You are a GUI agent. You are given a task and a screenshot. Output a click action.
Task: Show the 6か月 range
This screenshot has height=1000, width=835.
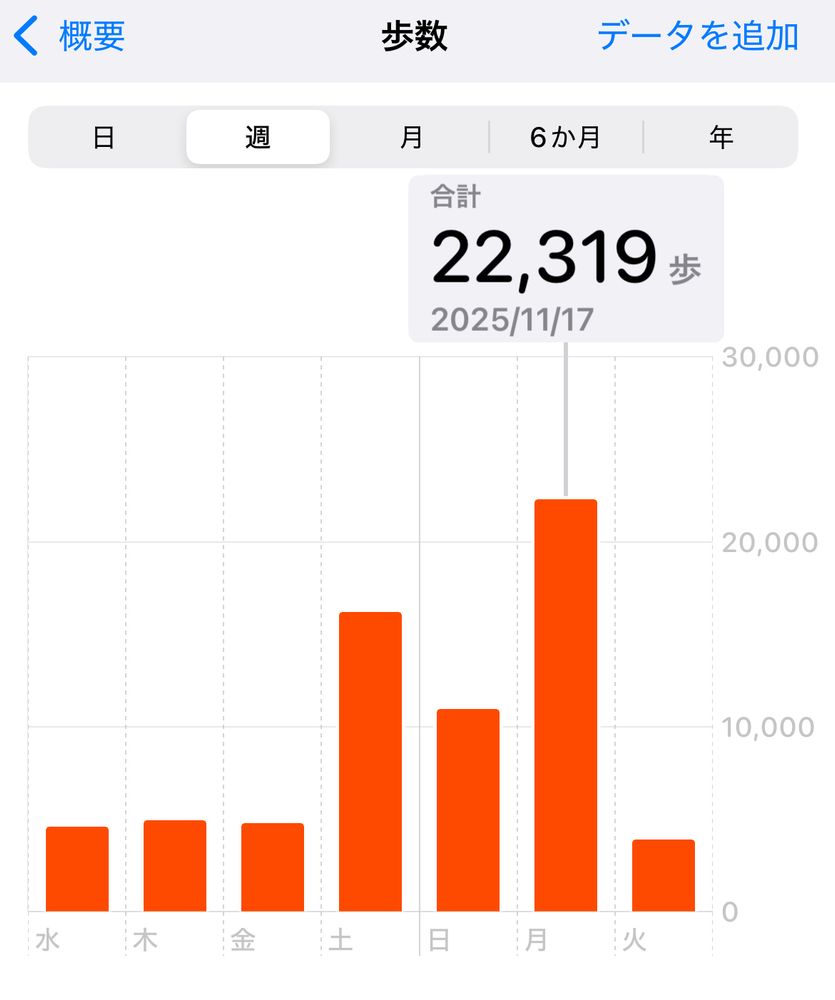click(565, 137)
